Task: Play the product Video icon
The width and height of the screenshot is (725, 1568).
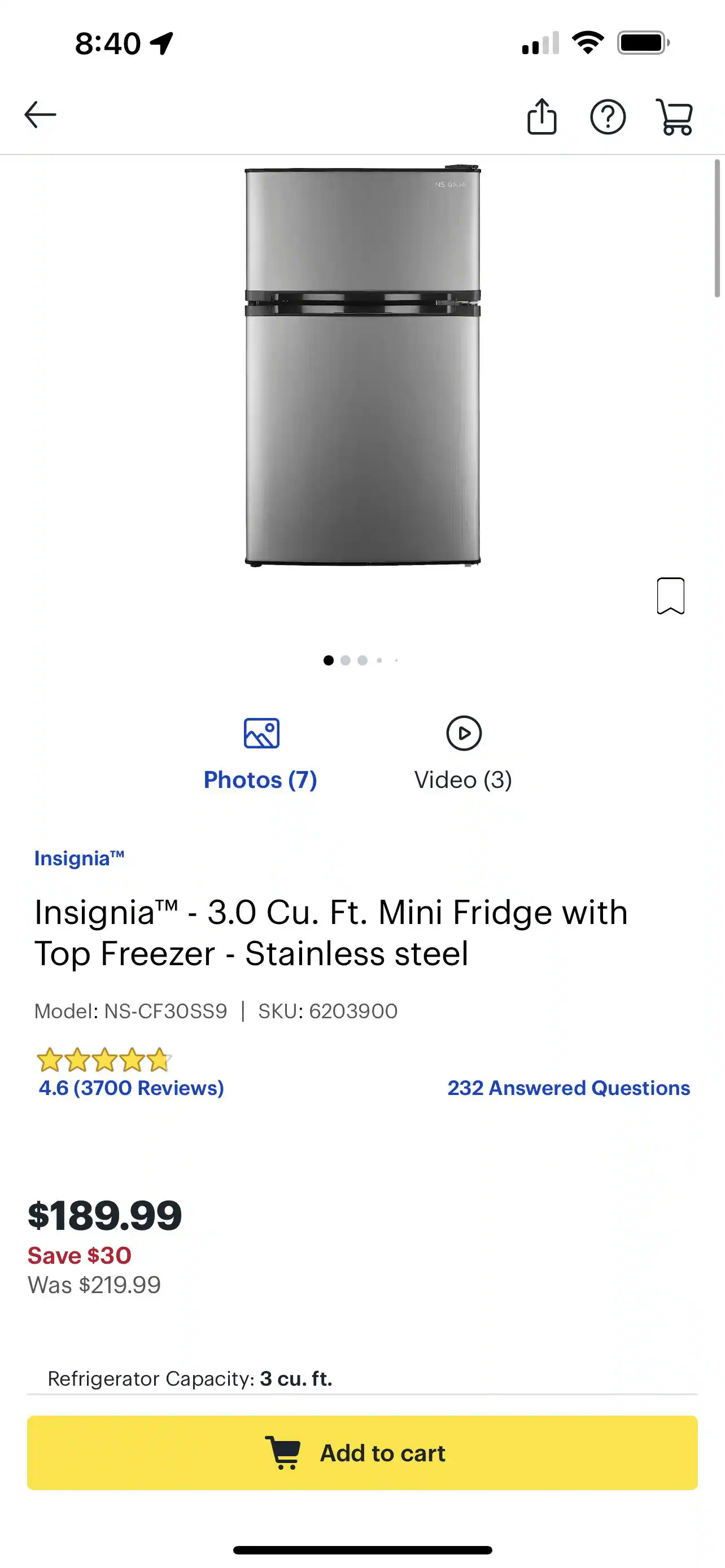Action: pyautogui.click(x=463, y=734)
